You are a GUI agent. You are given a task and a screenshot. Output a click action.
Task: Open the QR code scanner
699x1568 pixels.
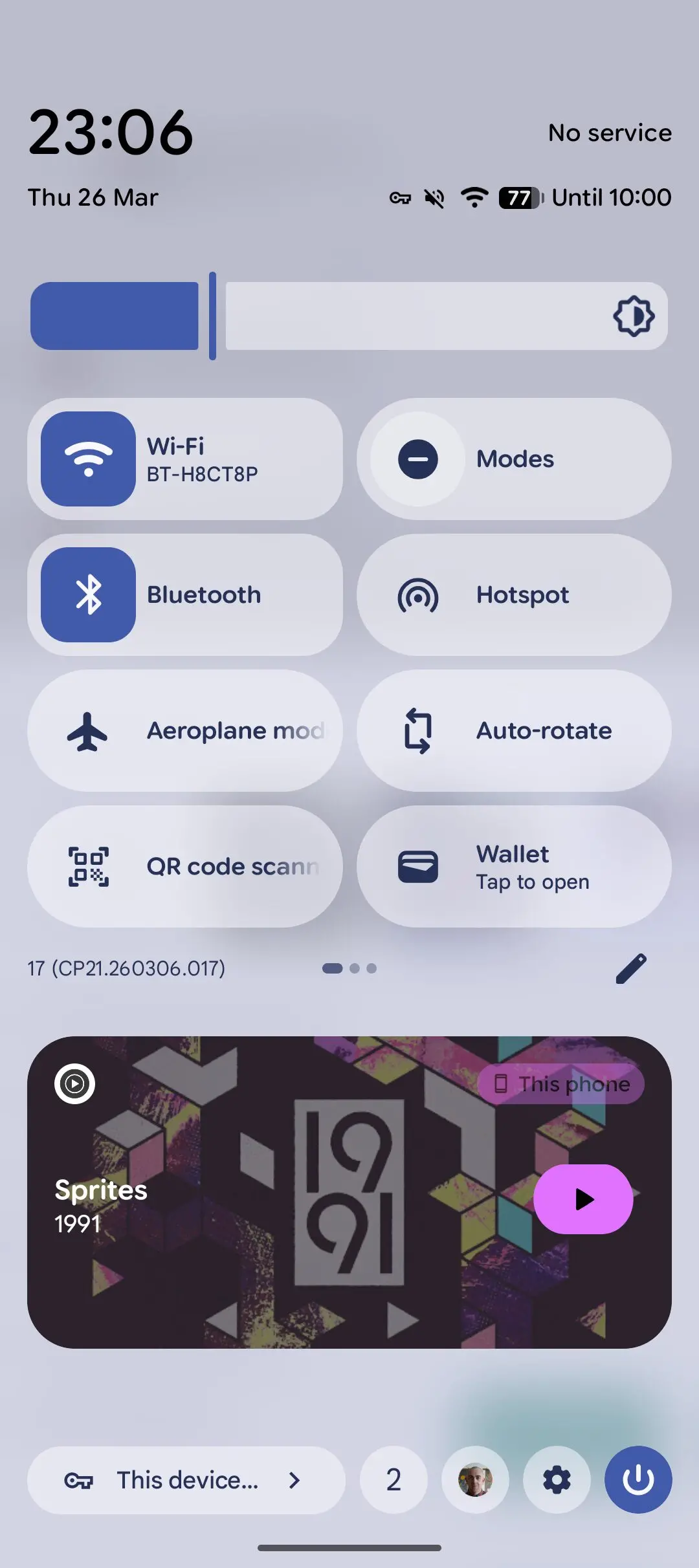184,866
